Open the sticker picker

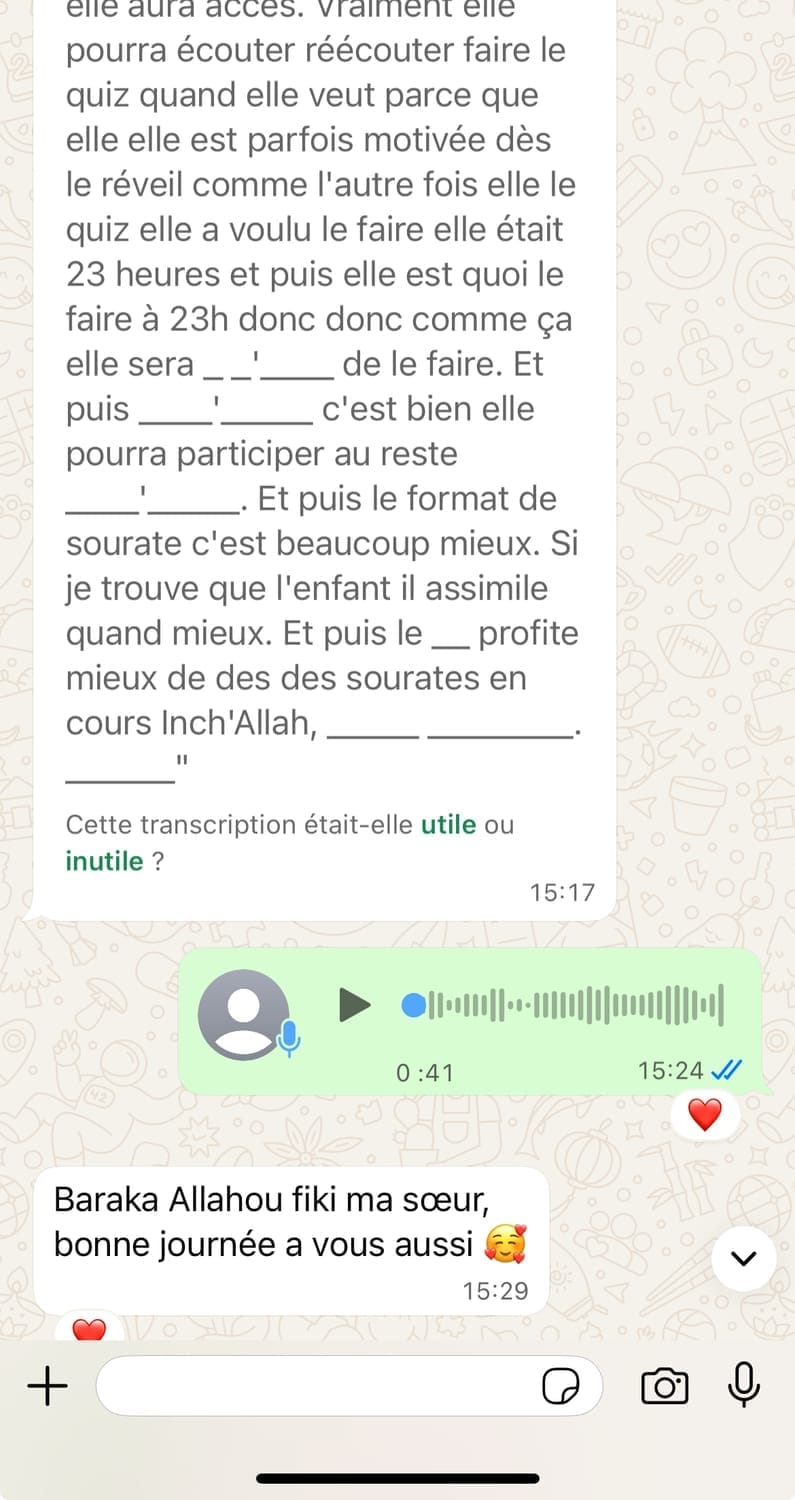pos(560,1386)
